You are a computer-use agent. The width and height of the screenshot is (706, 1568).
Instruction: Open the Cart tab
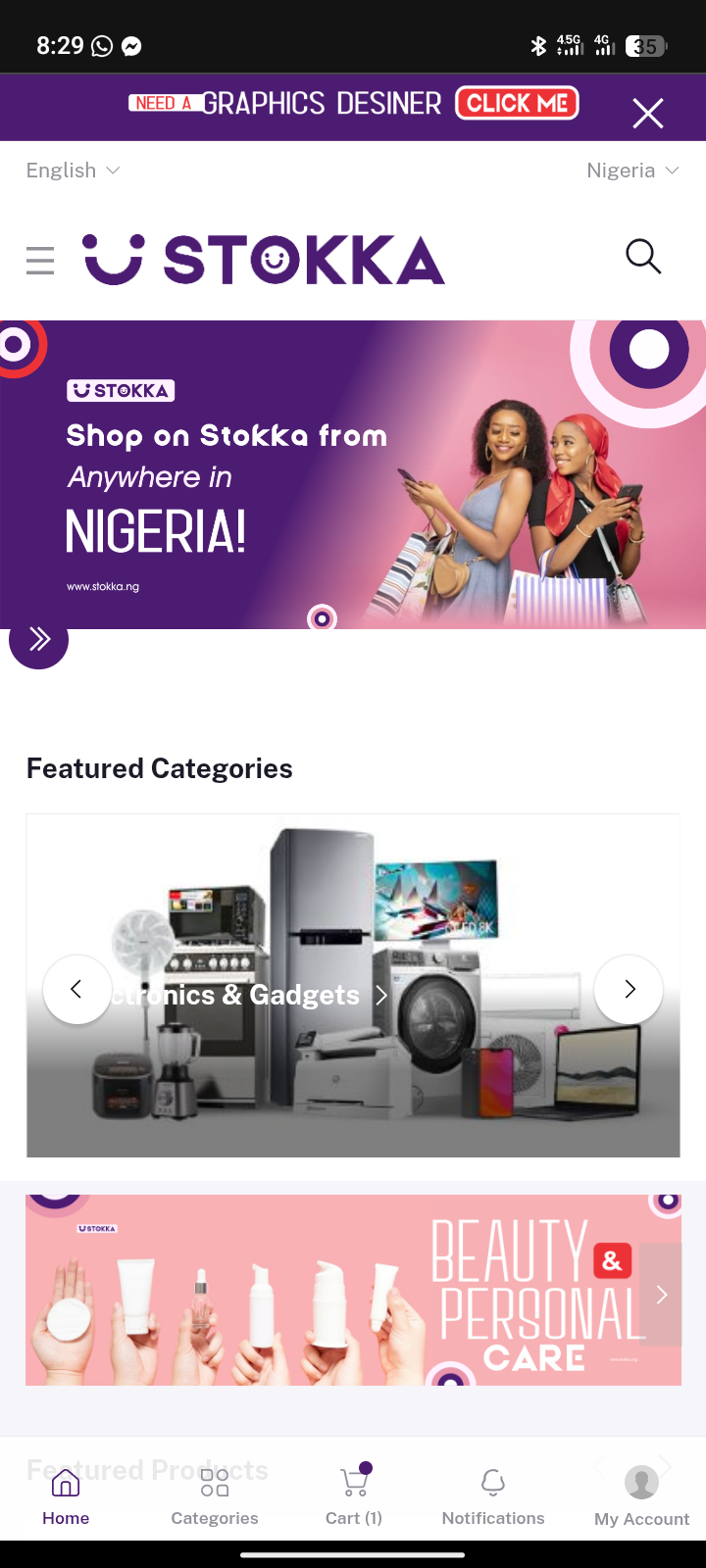[x=354, y=1496]
